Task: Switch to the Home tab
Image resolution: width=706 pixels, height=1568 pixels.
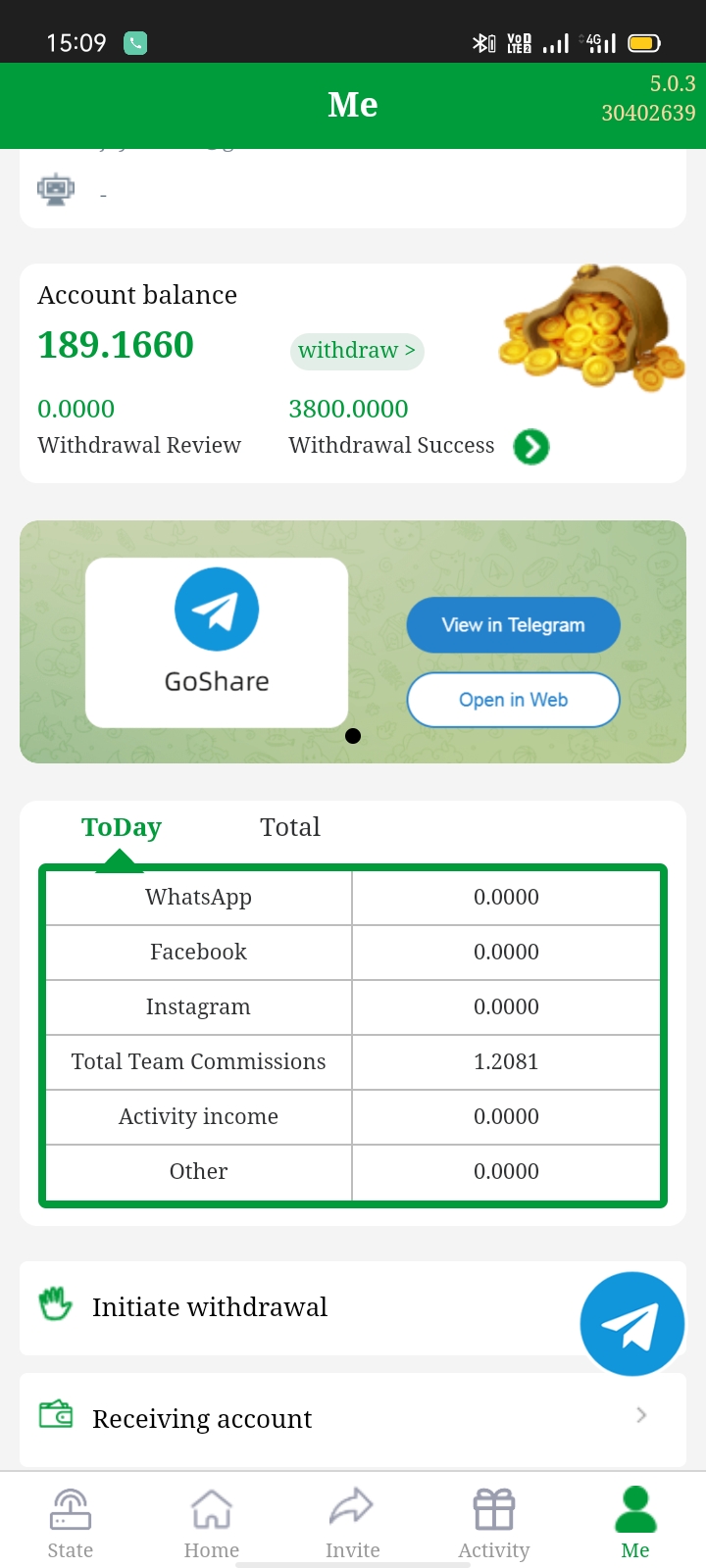Action: point(212,1524)
